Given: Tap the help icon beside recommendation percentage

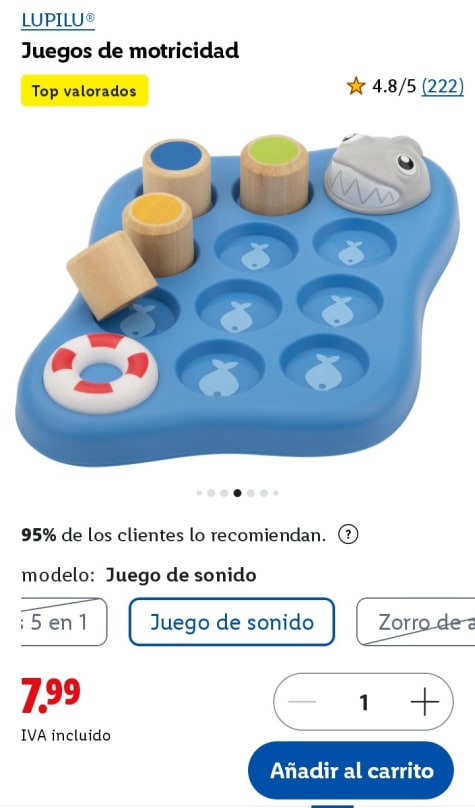Looking at the screenshot, I should coord(348,535).
